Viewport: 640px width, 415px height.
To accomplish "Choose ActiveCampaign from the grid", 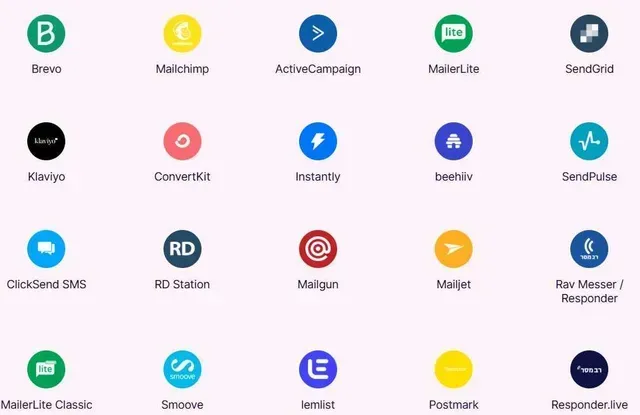I will 318,34.
